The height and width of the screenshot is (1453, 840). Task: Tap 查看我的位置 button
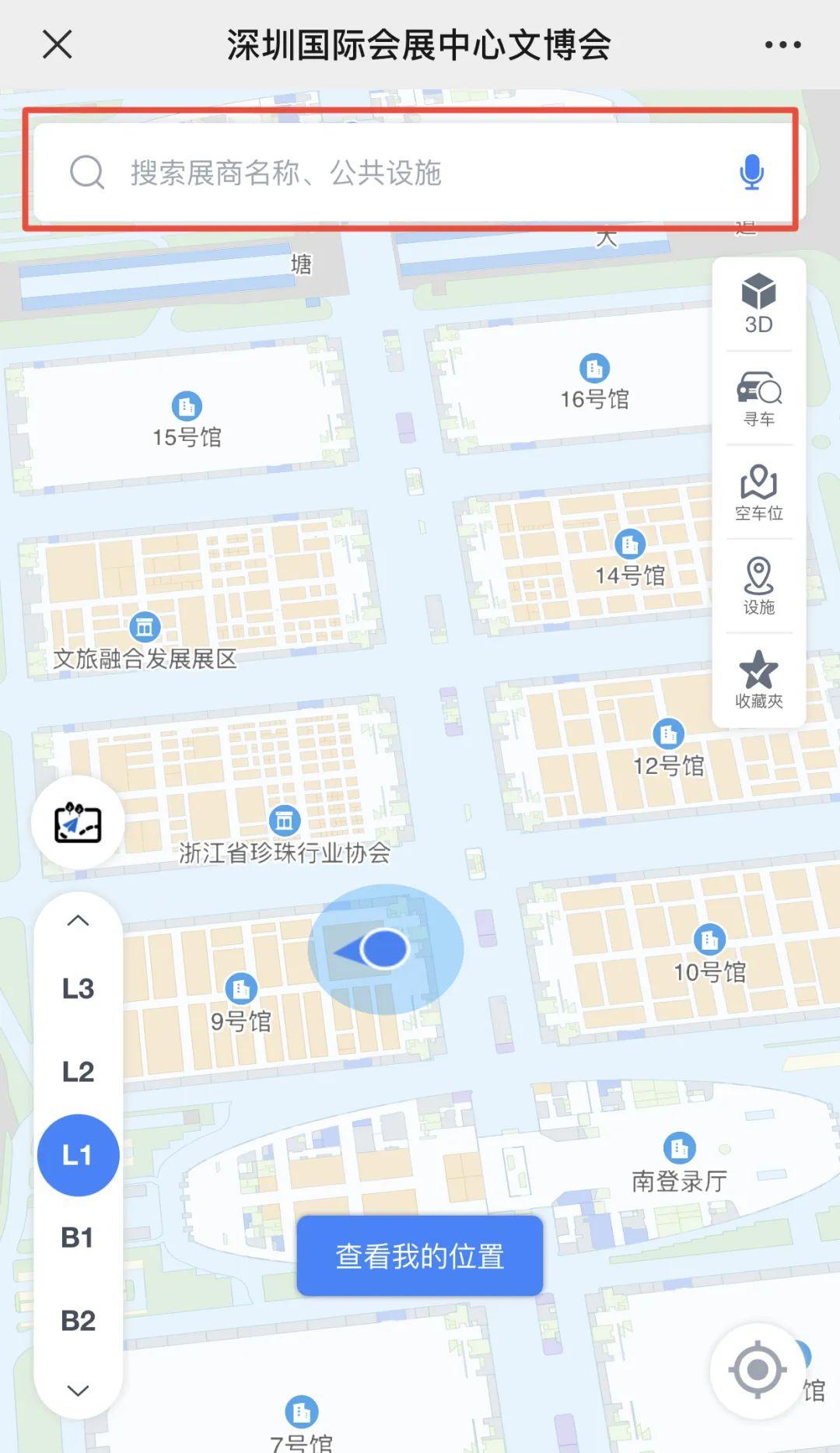pos(419,1256)
